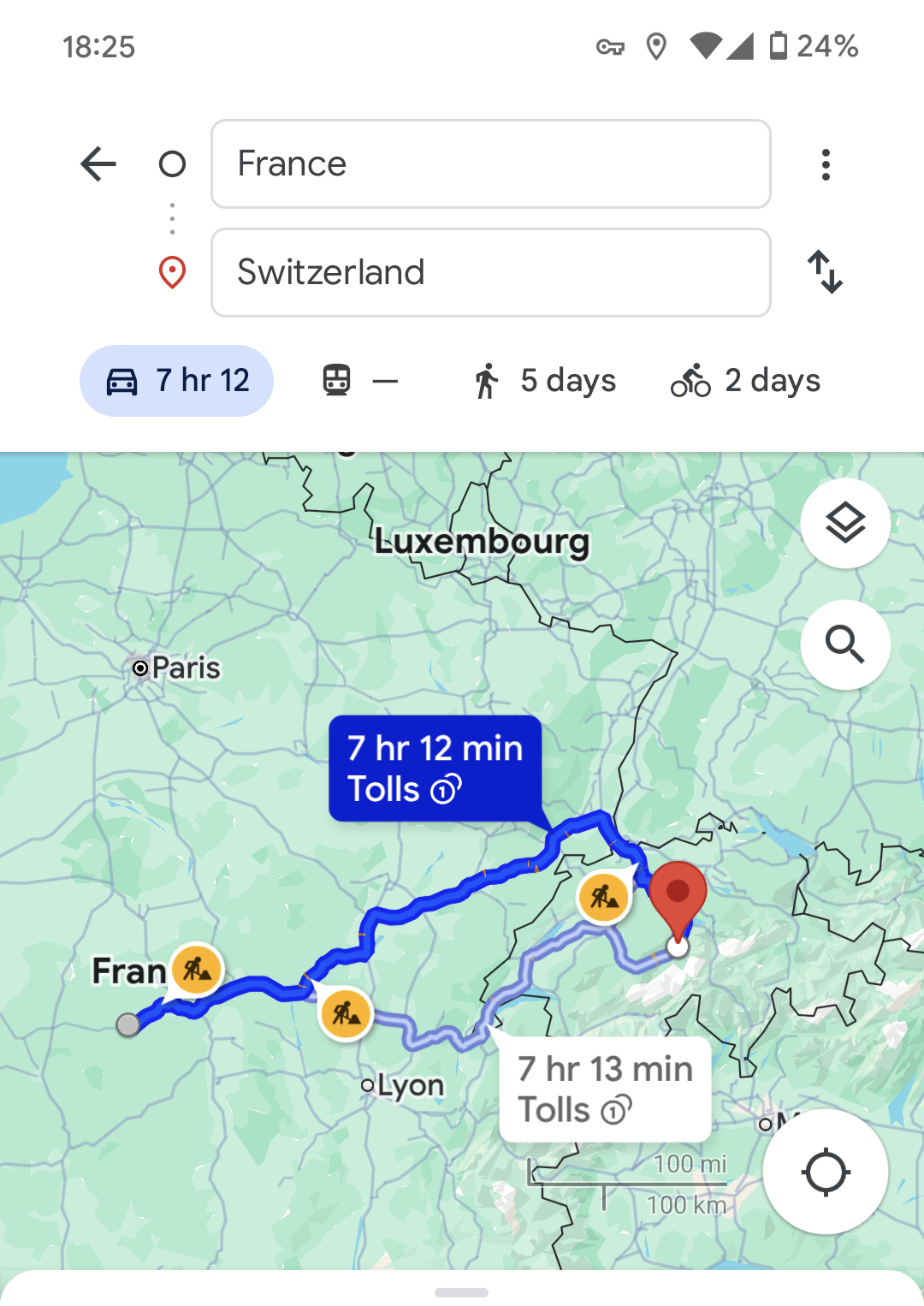Image resolution: width=924 pixels, height=1306 pixels.
Task: Switch to walking mode 5 days
Action: tap(546, 381)
